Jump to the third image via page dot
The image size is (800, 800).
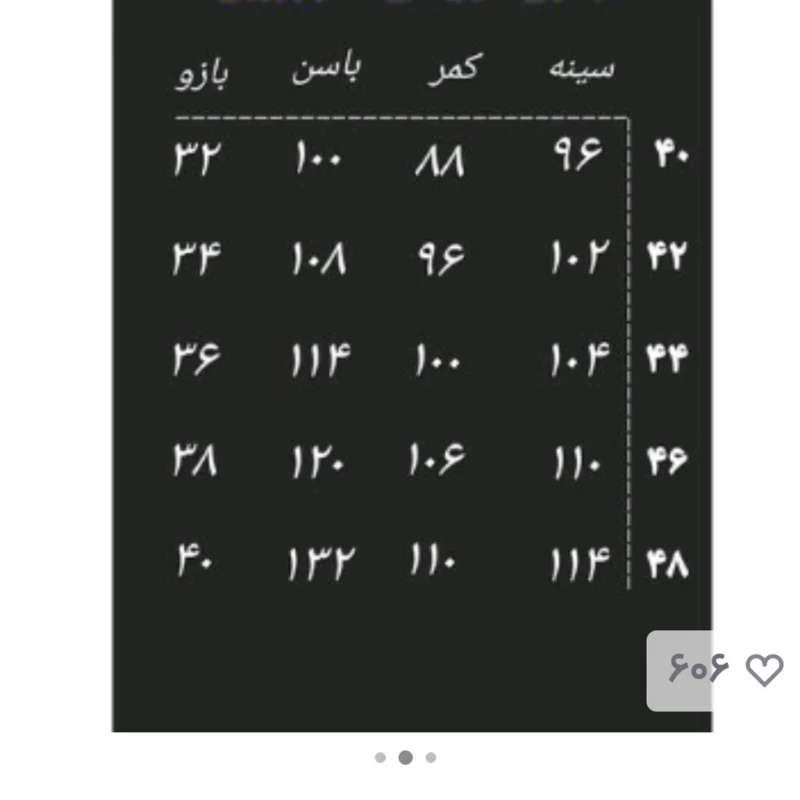coord(431,758)
